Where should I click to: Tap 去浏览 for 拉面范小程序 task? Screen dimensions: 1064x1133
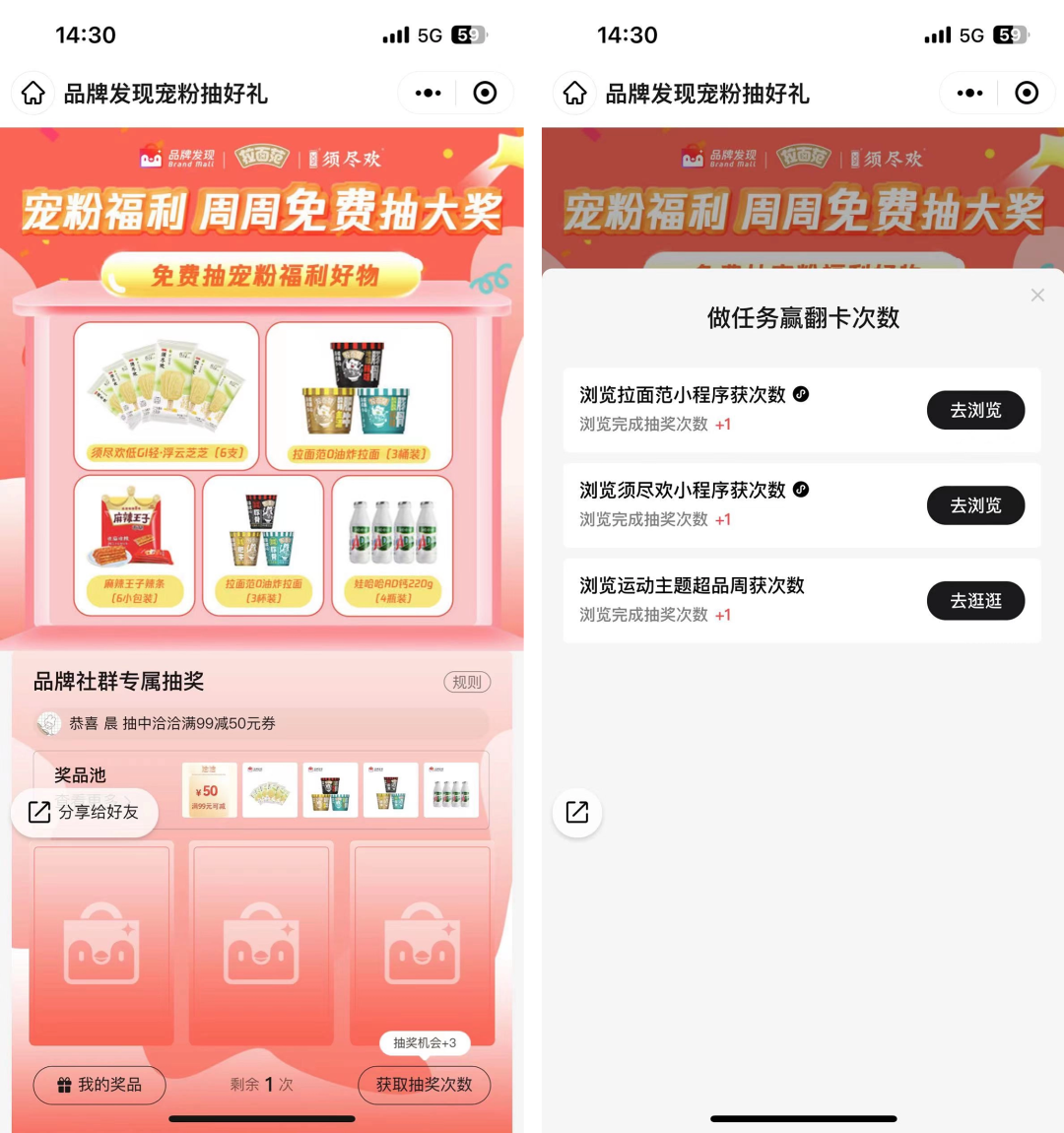975,410
